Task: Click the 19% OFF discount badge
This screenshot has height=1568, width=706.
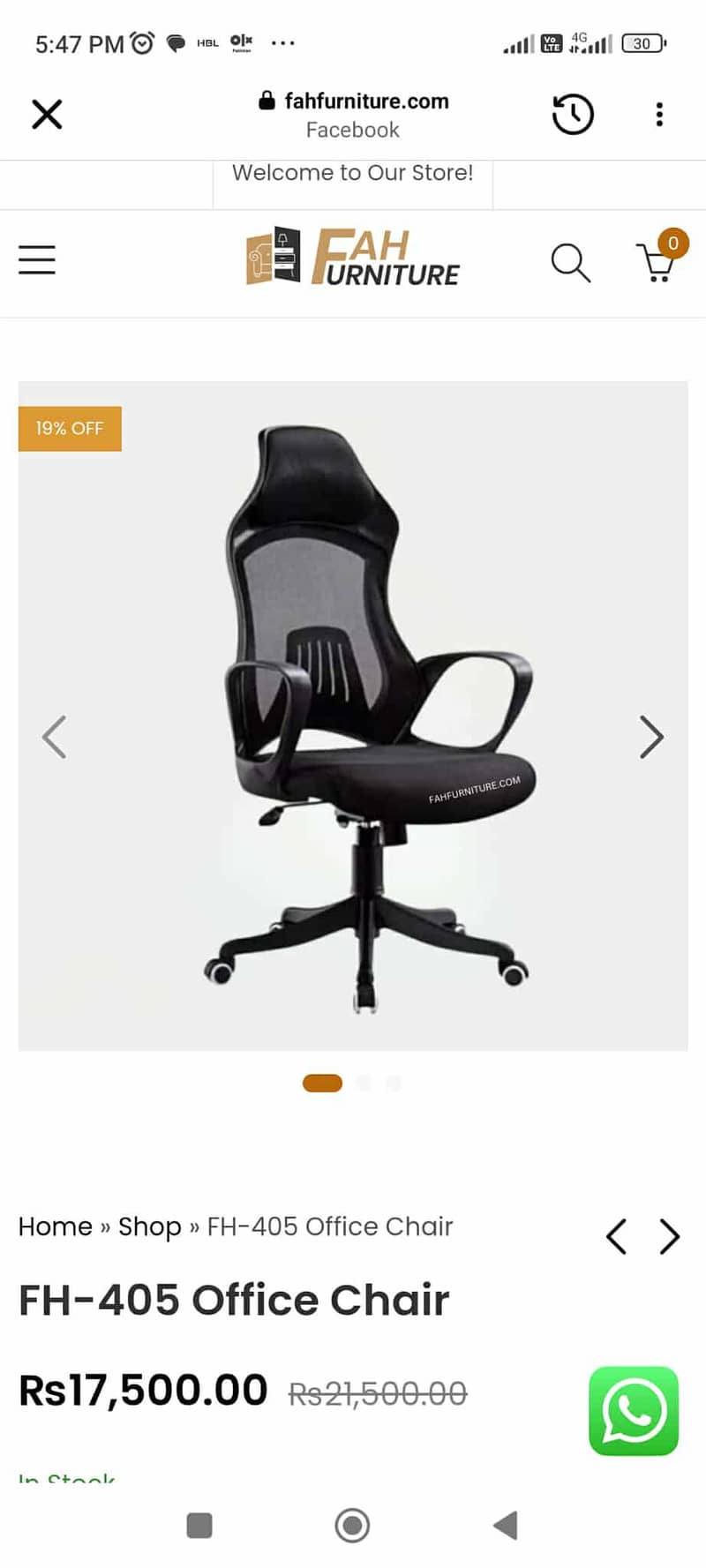Action: (69, 429)
